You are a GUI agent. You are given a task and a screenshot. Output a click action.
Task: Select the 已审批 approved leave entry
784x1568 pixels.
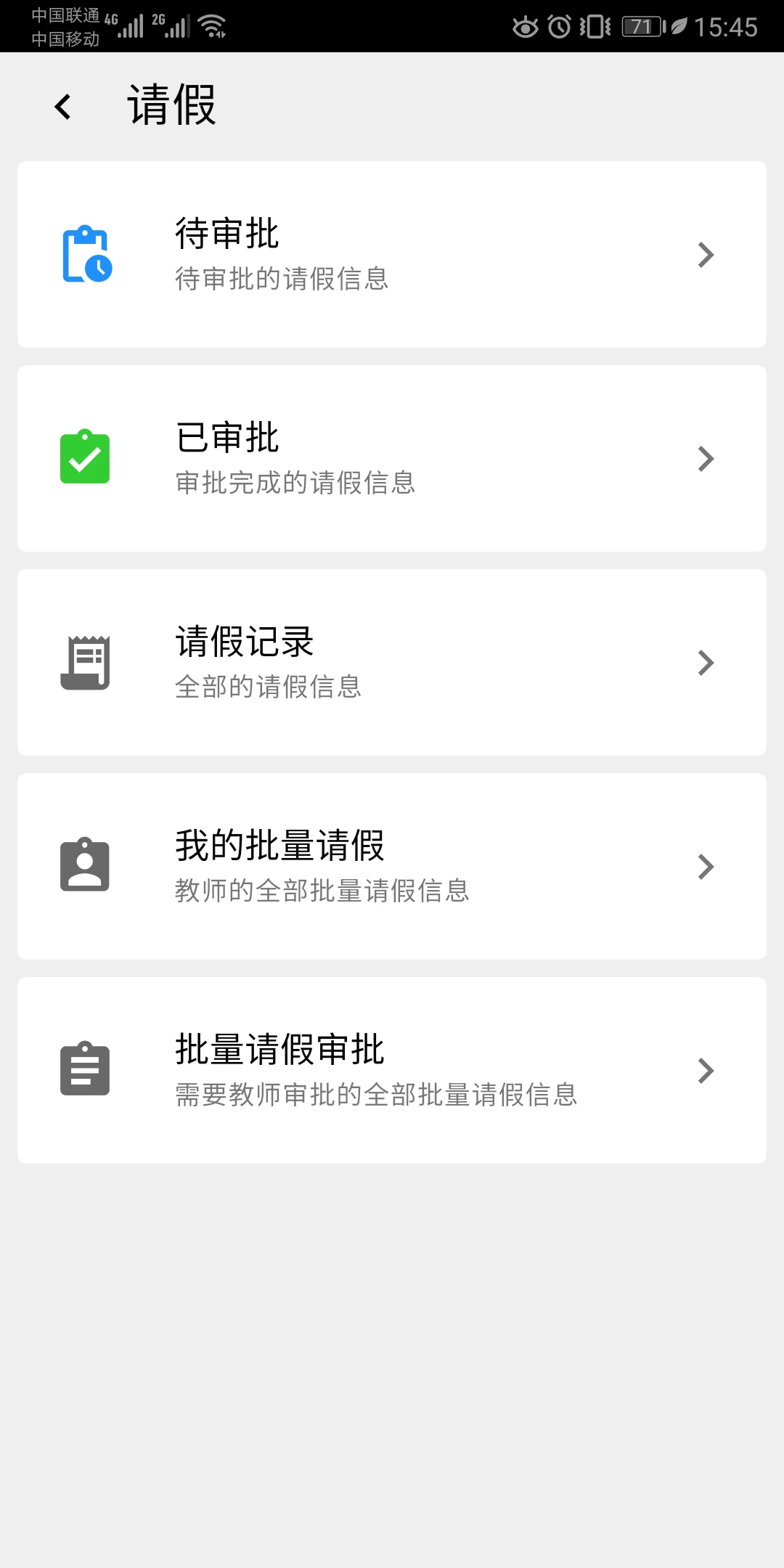pos(392,458)
